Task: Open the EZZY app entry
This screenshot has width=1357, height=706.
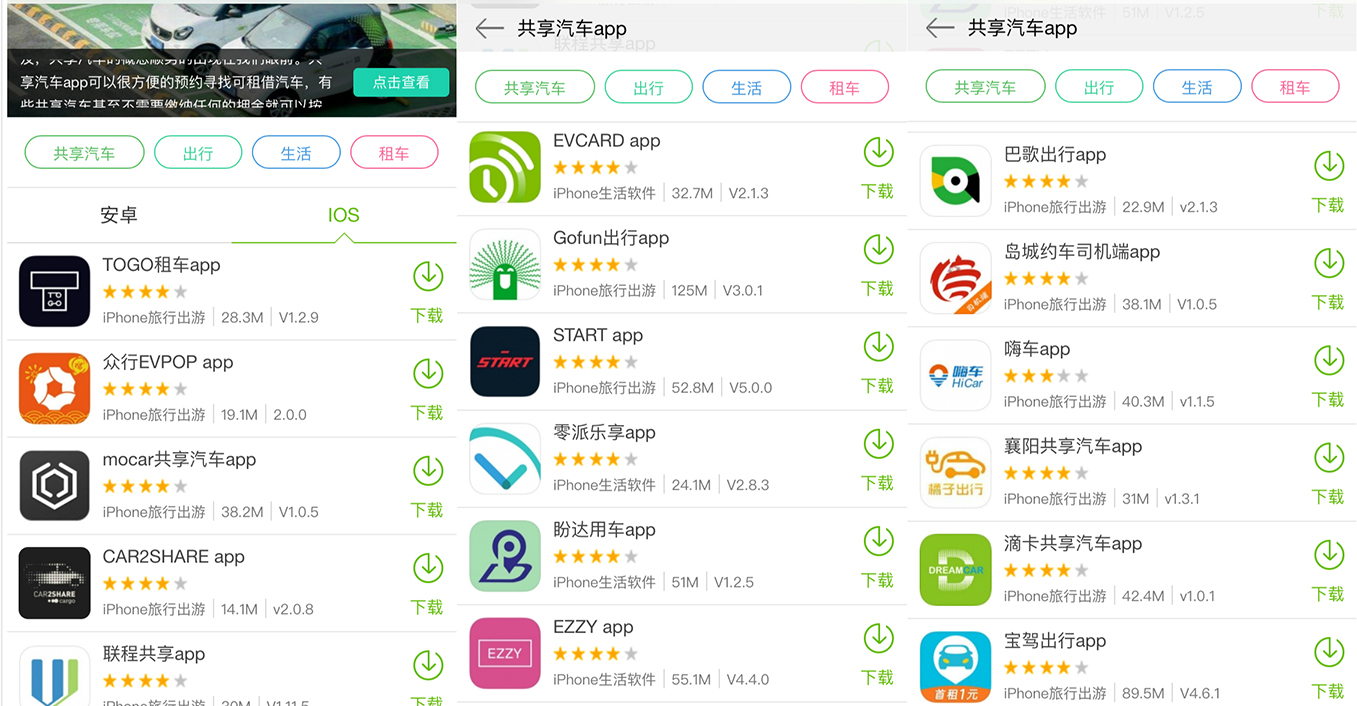Action: (593, 628)
